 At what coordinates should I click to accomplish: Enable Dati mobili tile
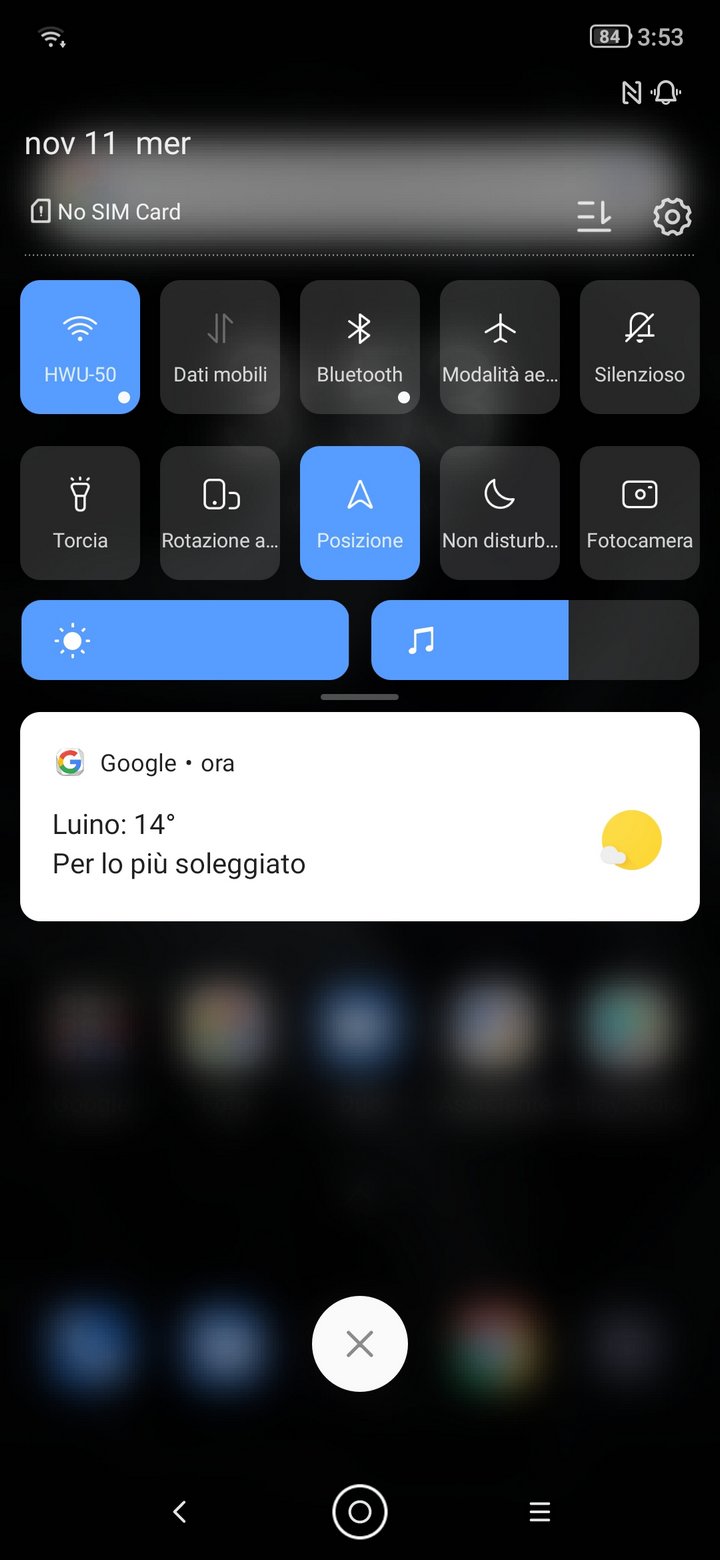pyautogui.click(x=220, y=346)
